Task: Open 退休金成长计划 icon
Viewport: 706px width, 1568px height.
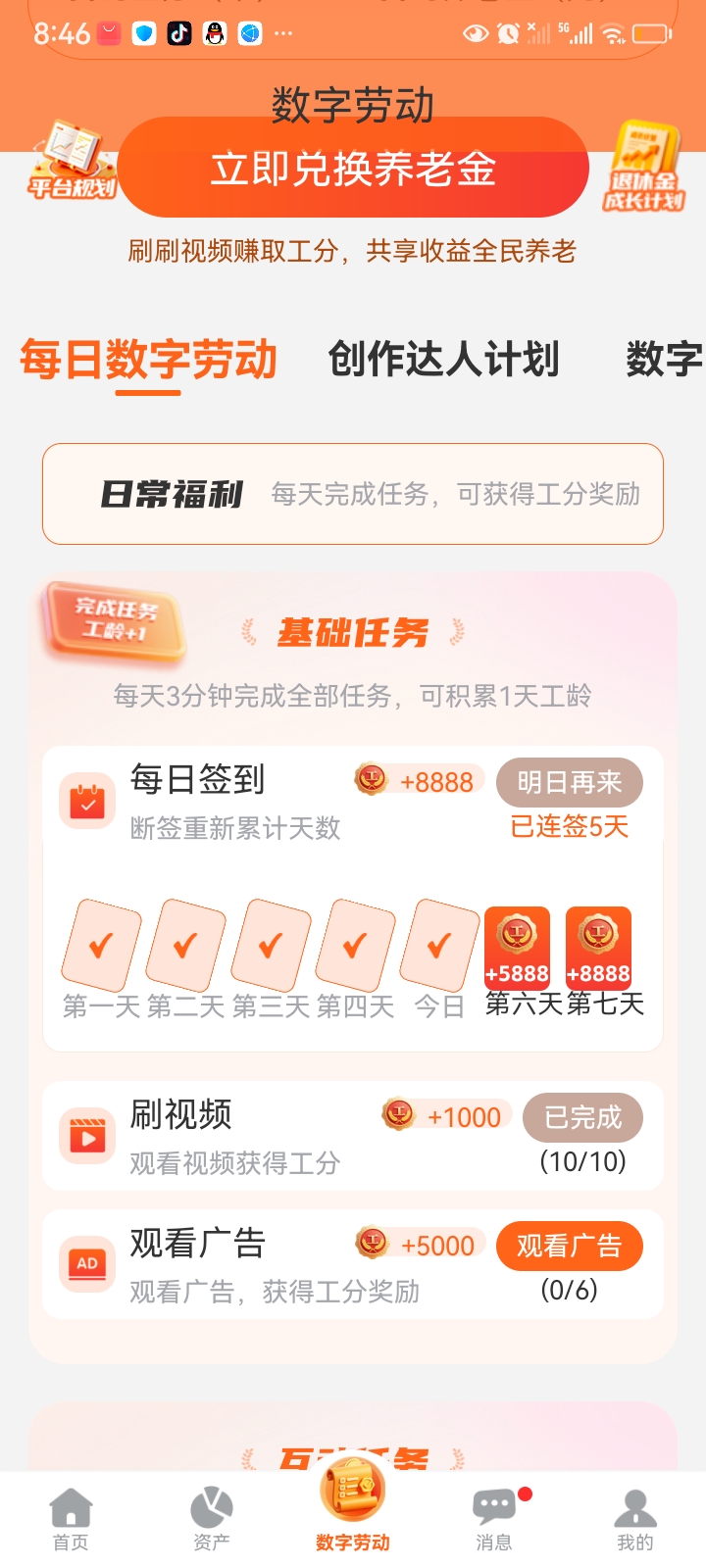Action: [643, 167]
